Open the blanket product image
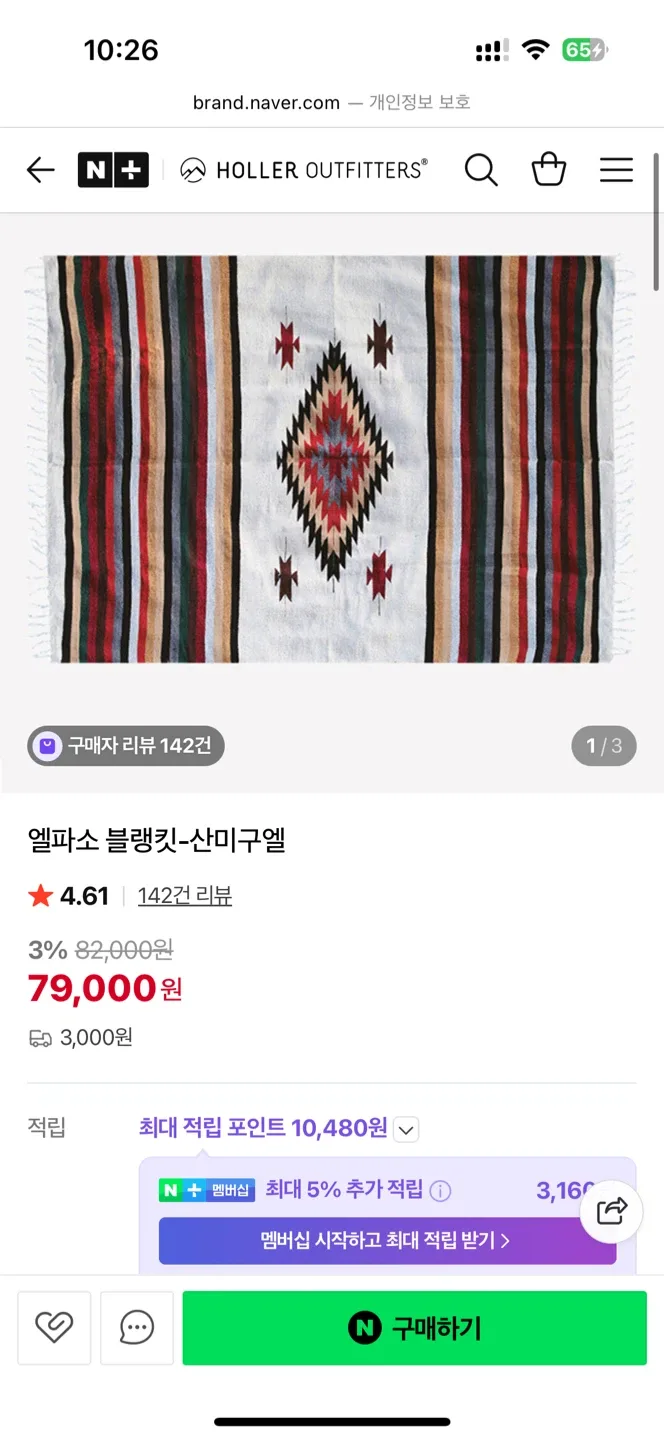The image size is (664, 1440). point(332,458)
